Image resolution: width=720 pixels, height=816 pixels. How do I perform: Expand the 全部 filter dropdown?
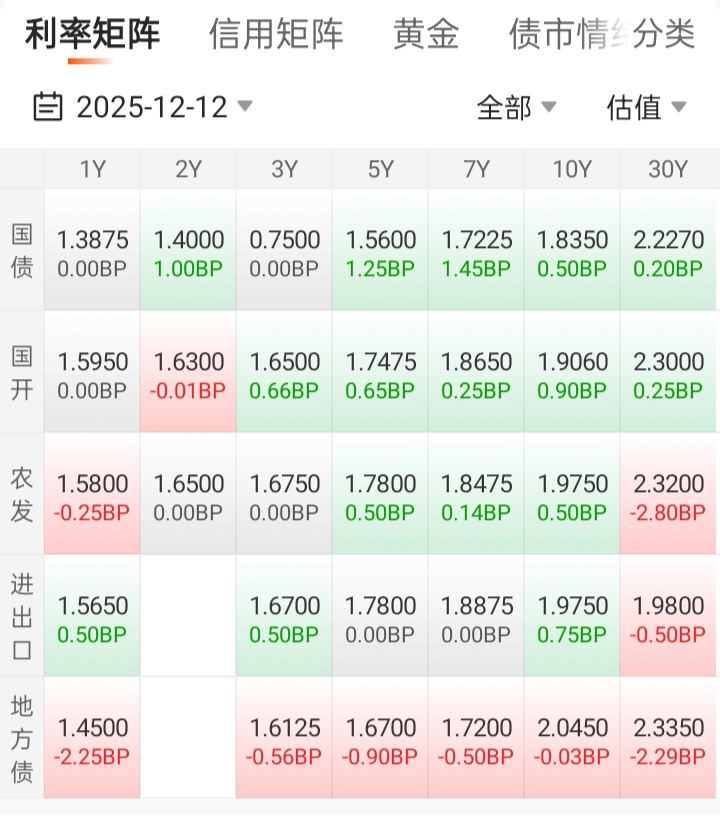(x=516, y=107)
